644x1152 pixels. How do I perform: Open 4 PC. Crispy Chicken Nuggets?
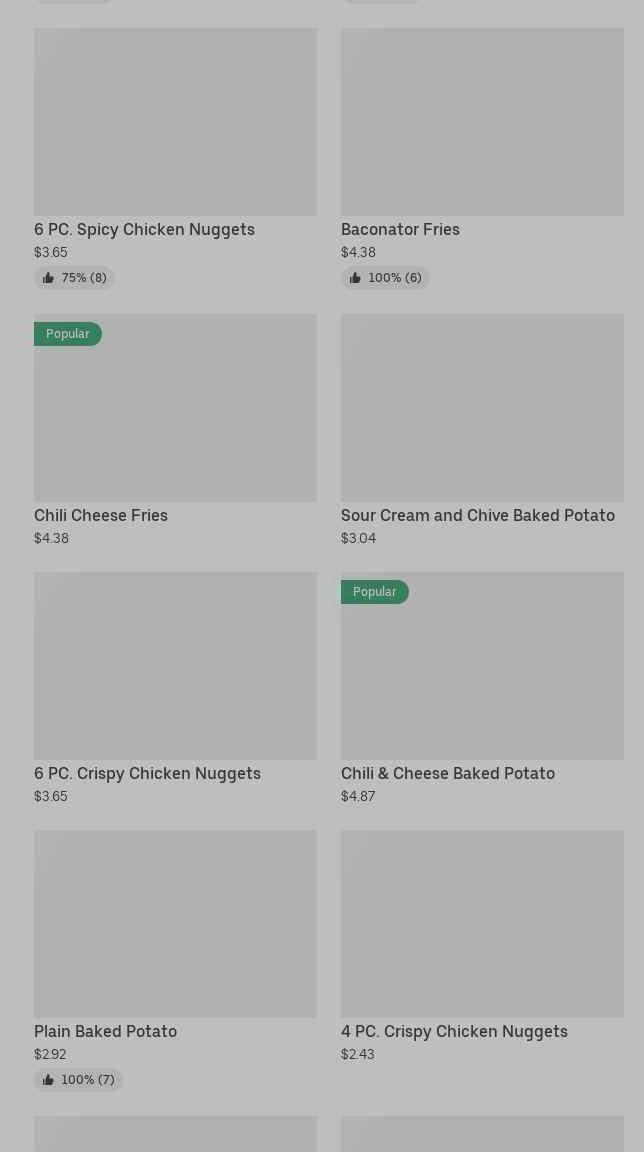pos(482,924)
